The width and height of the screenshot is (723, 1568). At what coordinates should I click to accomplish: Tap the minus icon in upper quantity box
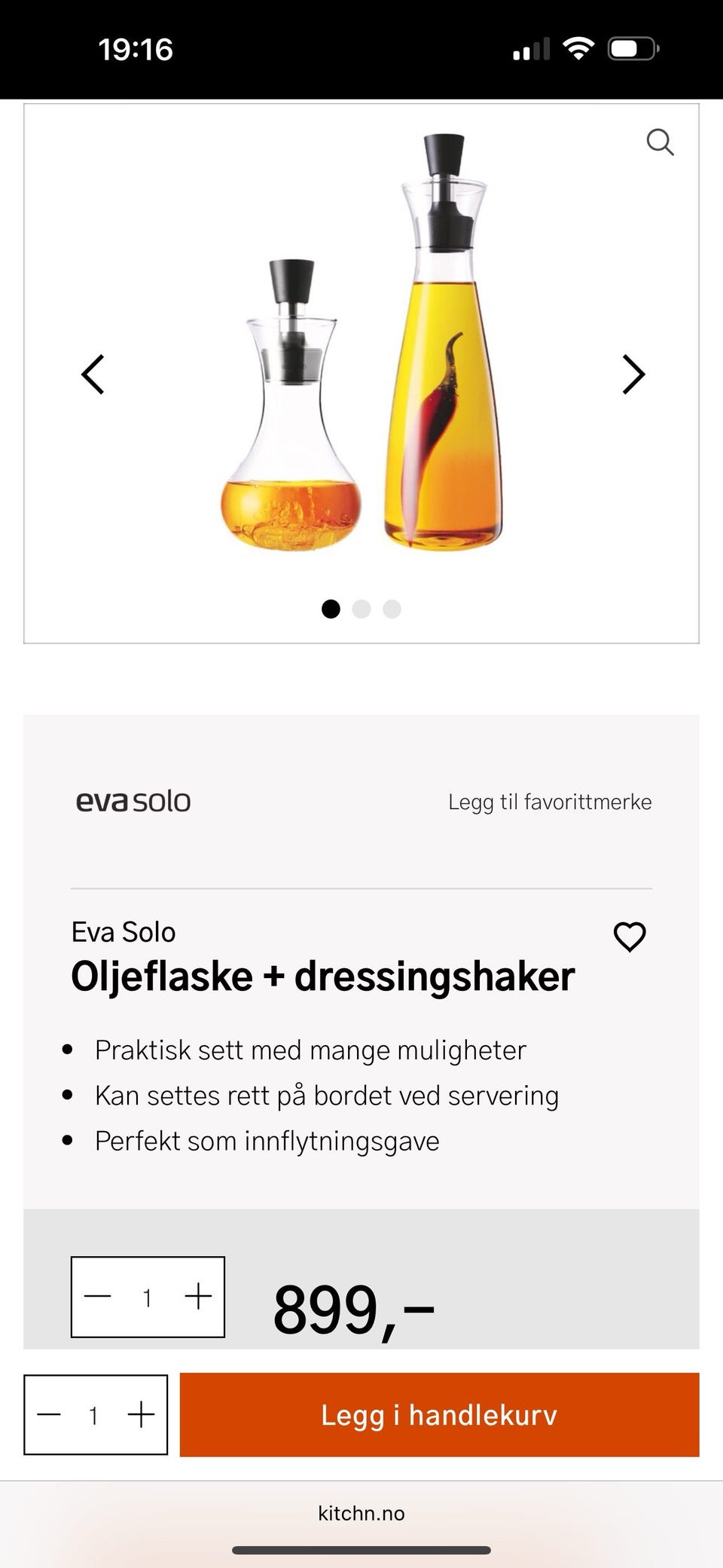tap(96, 1297)
